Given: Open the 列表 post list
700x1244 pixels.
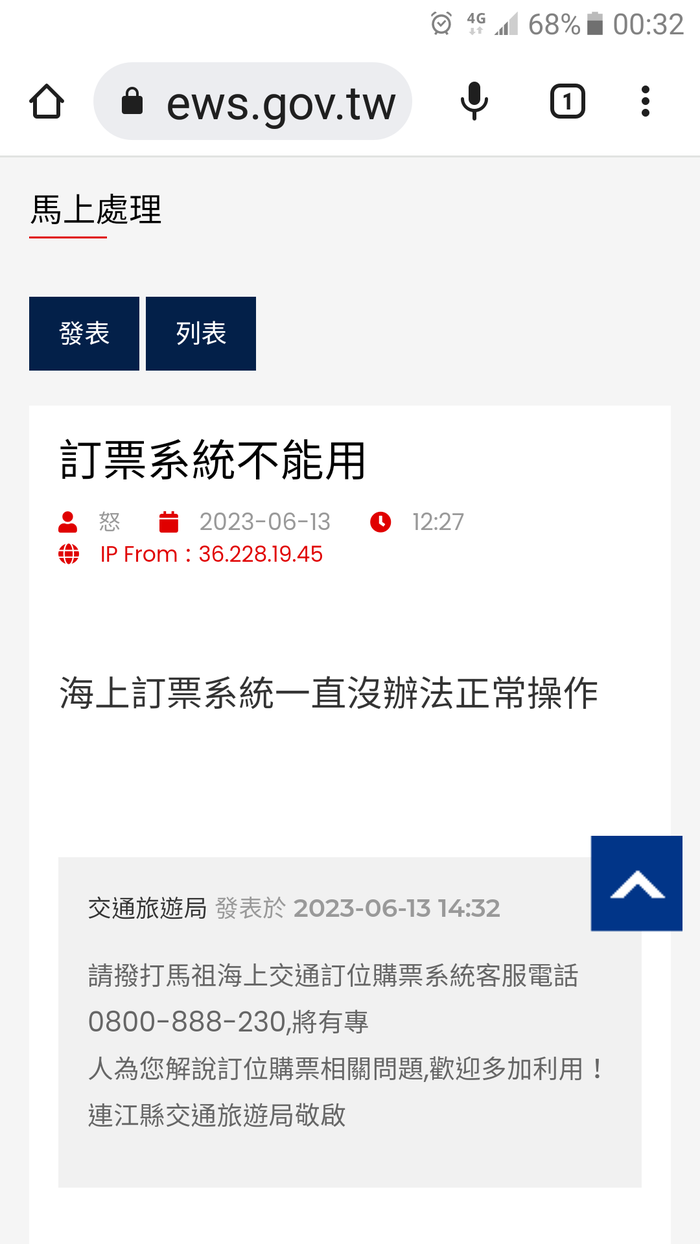Looking at the screenshot, I should pos(201,334).
